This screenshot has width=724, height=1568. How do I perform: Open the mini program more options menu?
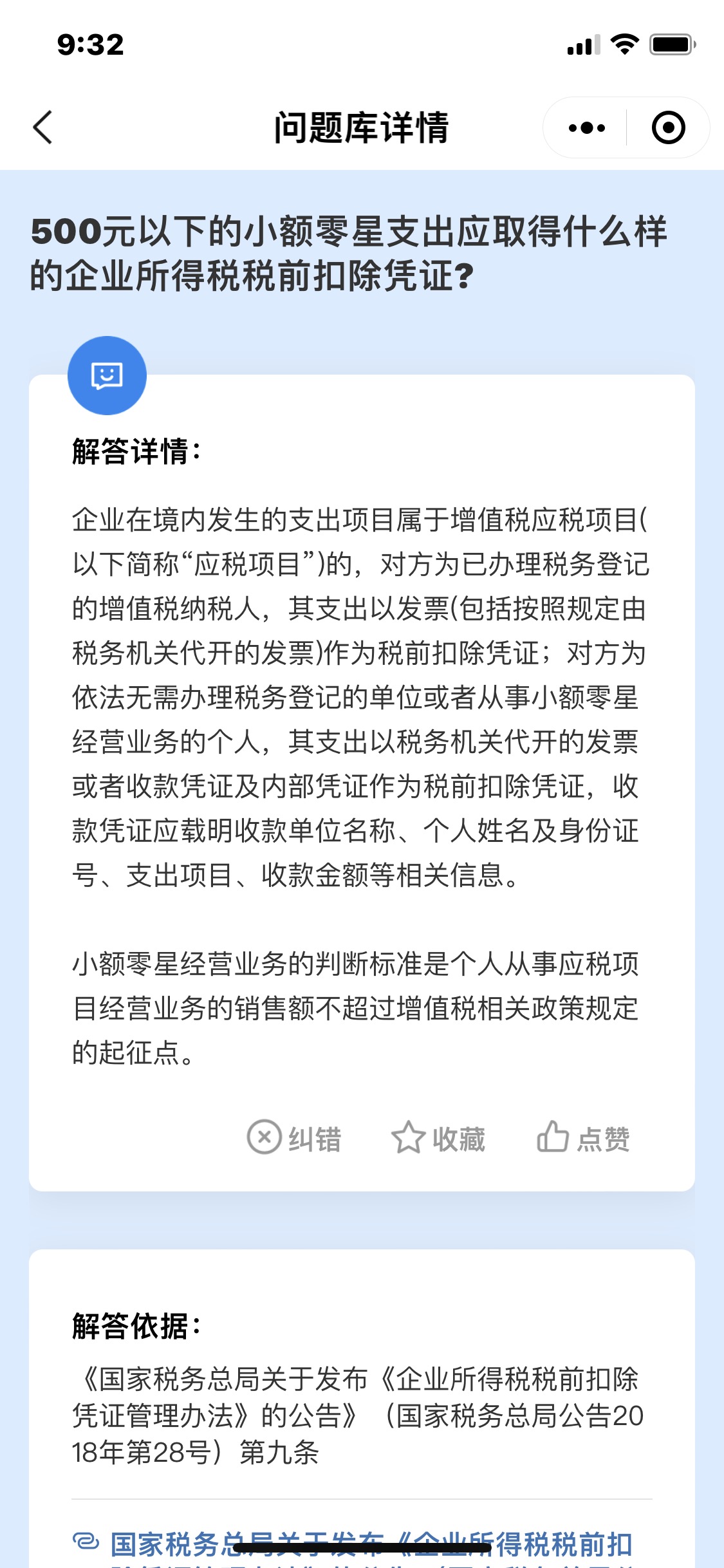point(586,127)
